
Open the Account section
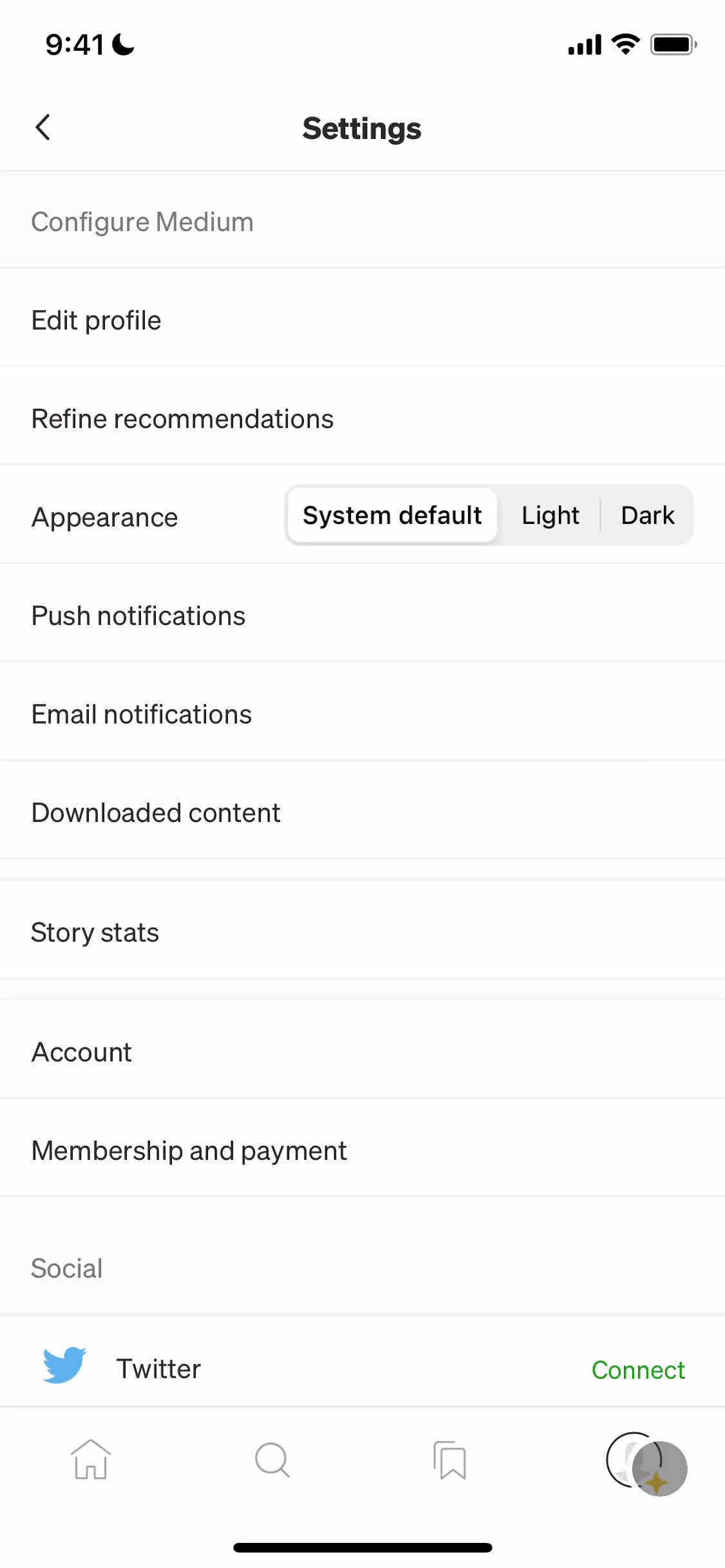pos(81,1051)
